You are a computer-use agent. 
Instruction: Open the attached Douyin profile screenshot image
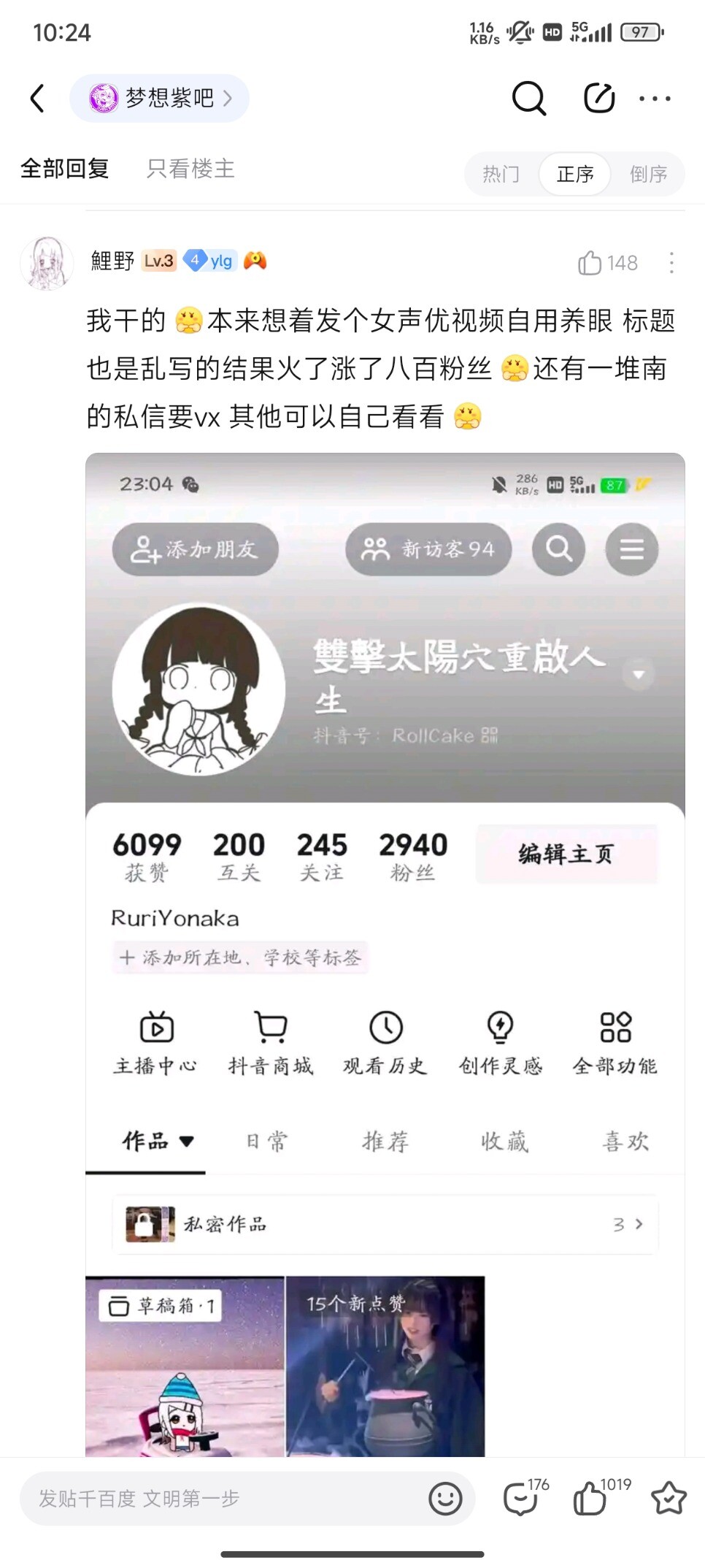(x=385, y=955)
